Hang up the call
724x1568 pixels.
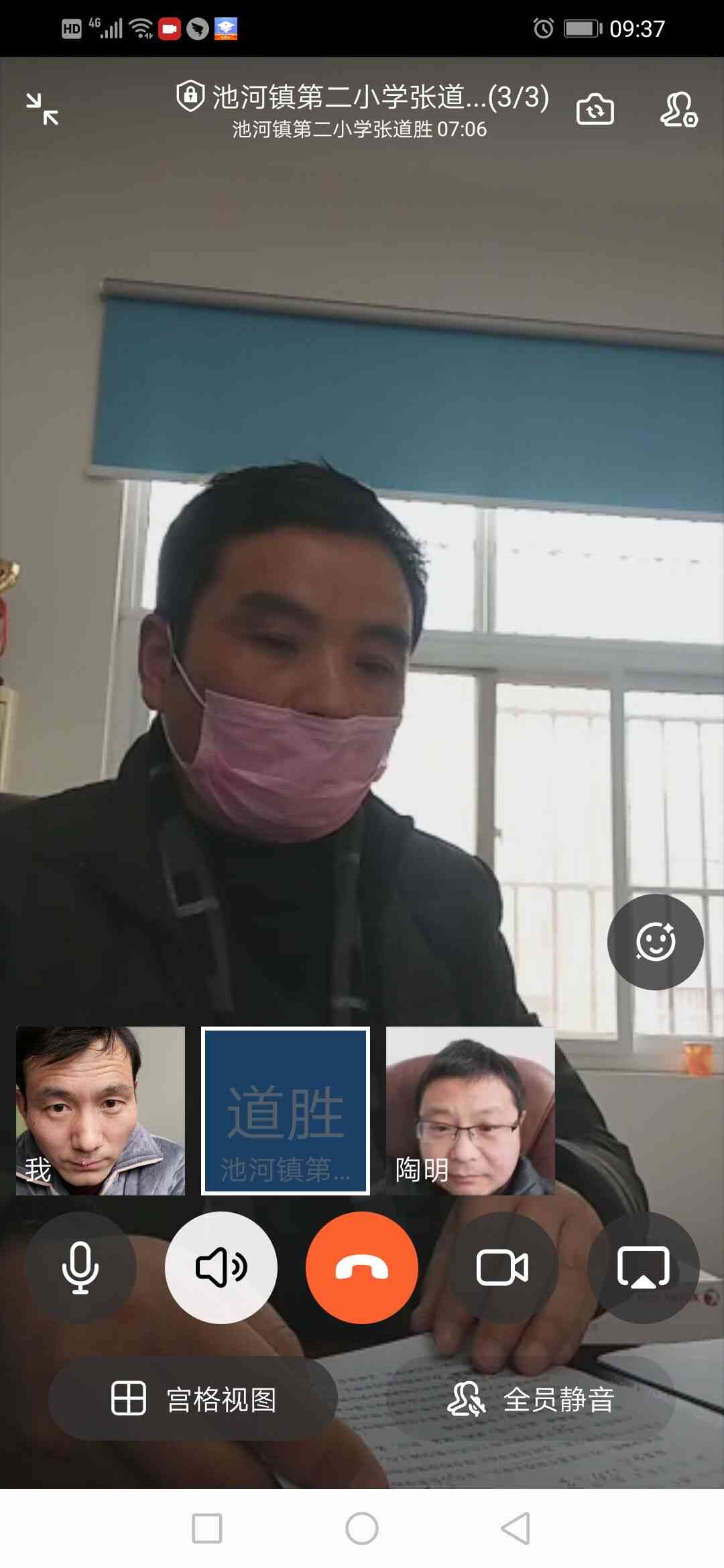362,1267
